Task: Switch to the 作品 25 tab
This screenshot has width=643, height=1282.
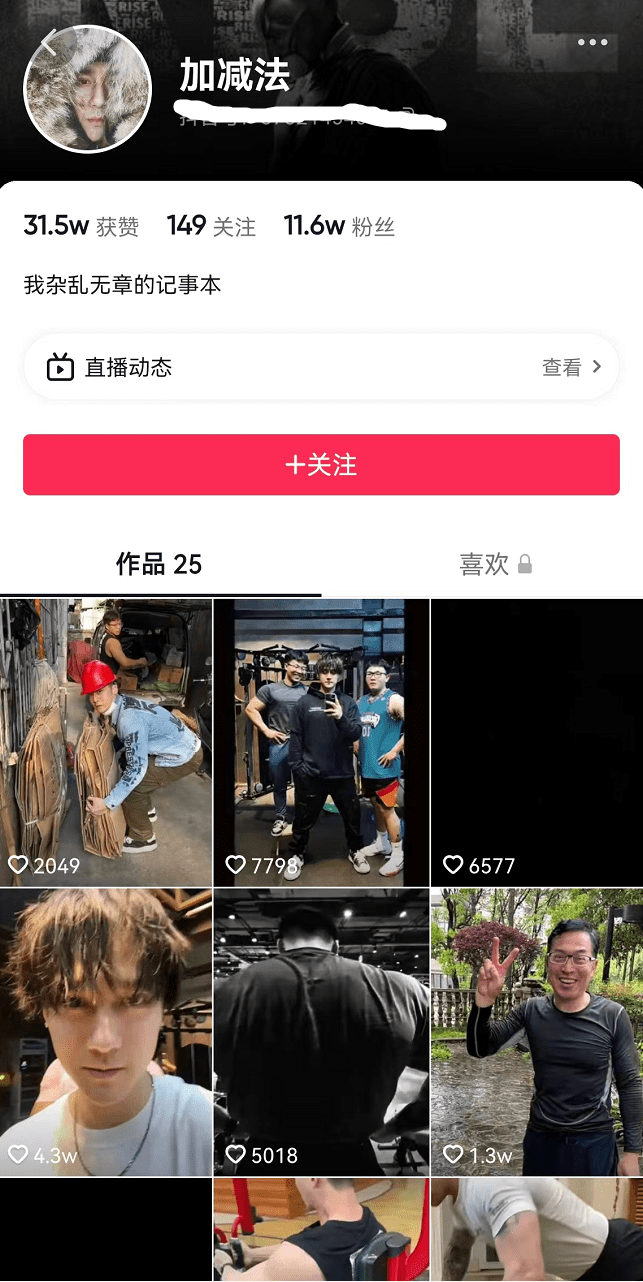Action: point(159,565)
